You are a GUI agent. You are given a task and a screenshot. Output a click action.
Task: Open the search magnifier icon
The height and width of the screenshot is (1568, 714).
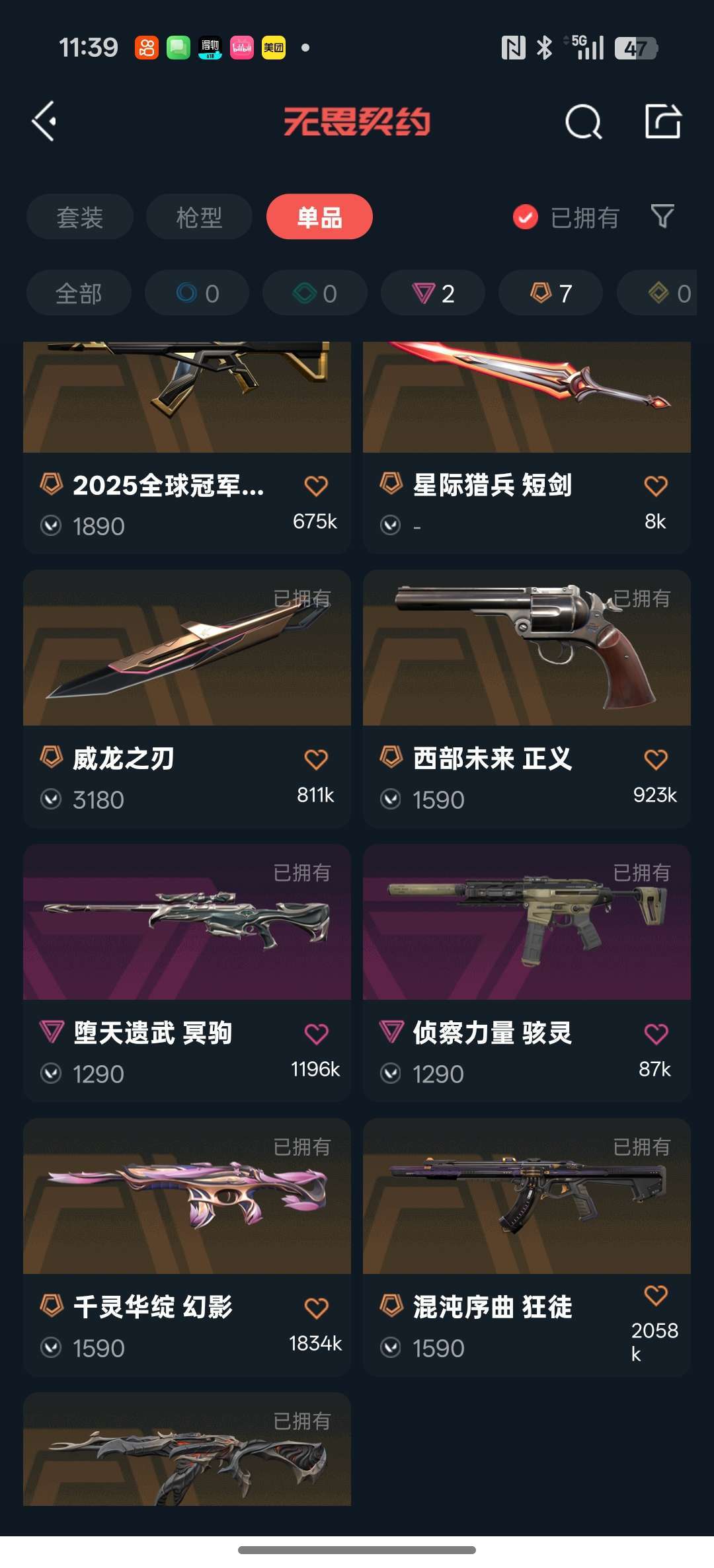pyautogui.click(x=583, y=122)
